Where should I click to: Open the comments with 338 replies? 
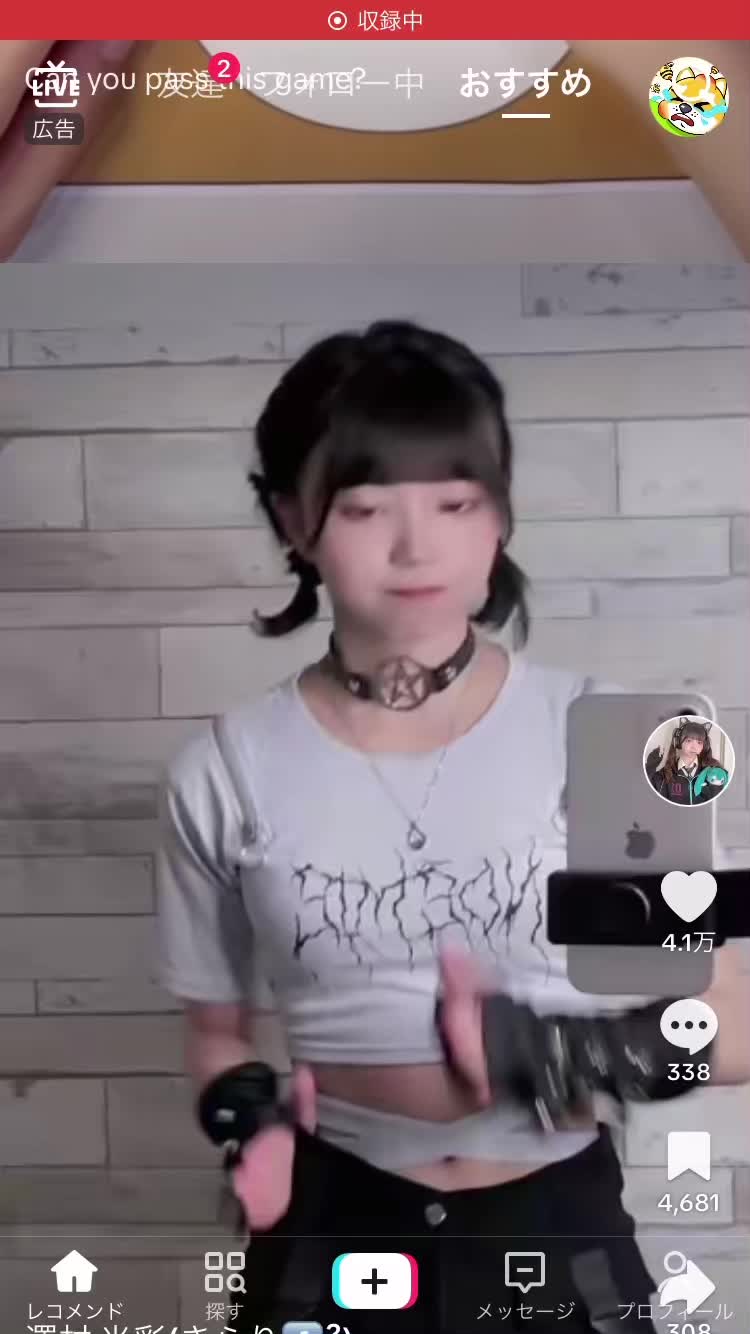pyautogui.click(x=688, y=1028)
